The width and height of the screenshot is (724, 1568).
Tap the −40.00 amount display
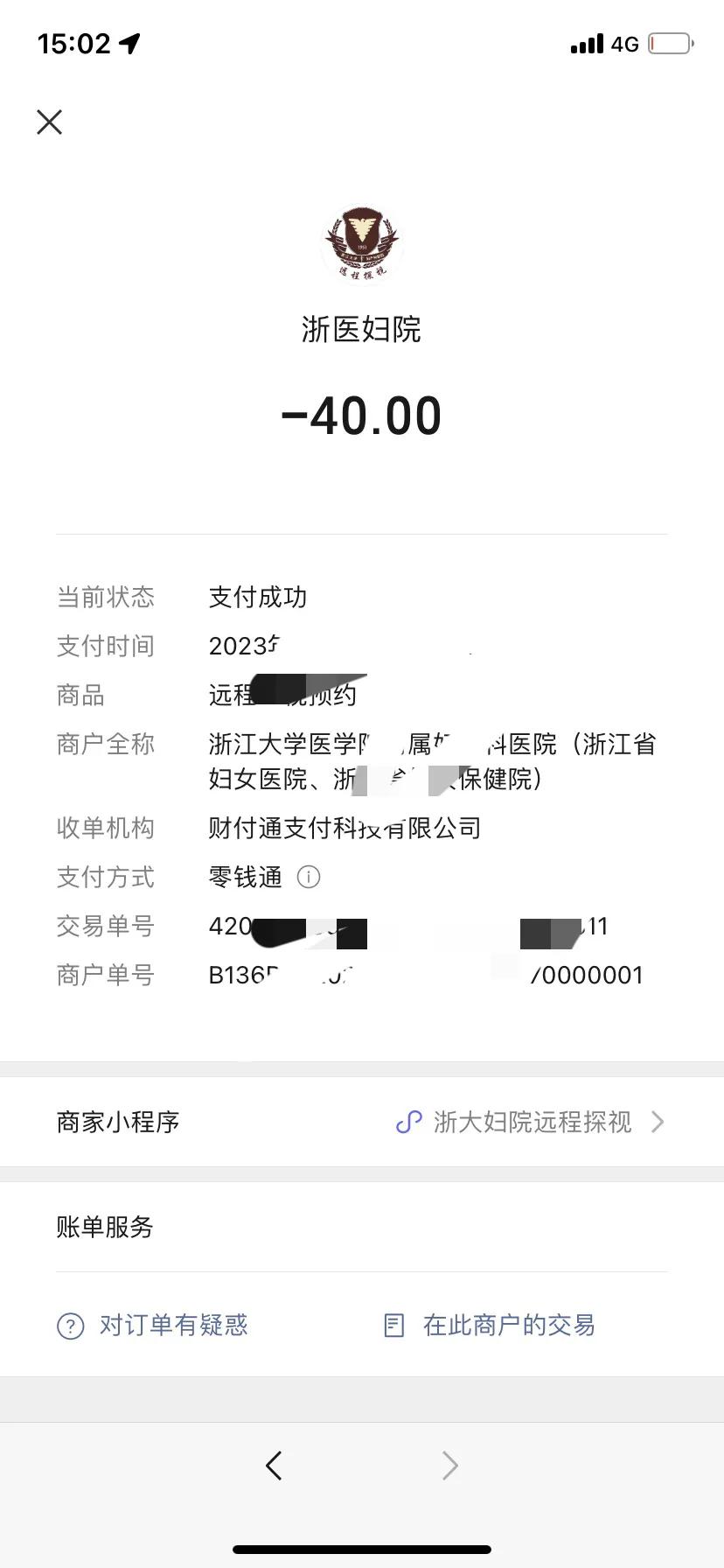click(362, 415)
